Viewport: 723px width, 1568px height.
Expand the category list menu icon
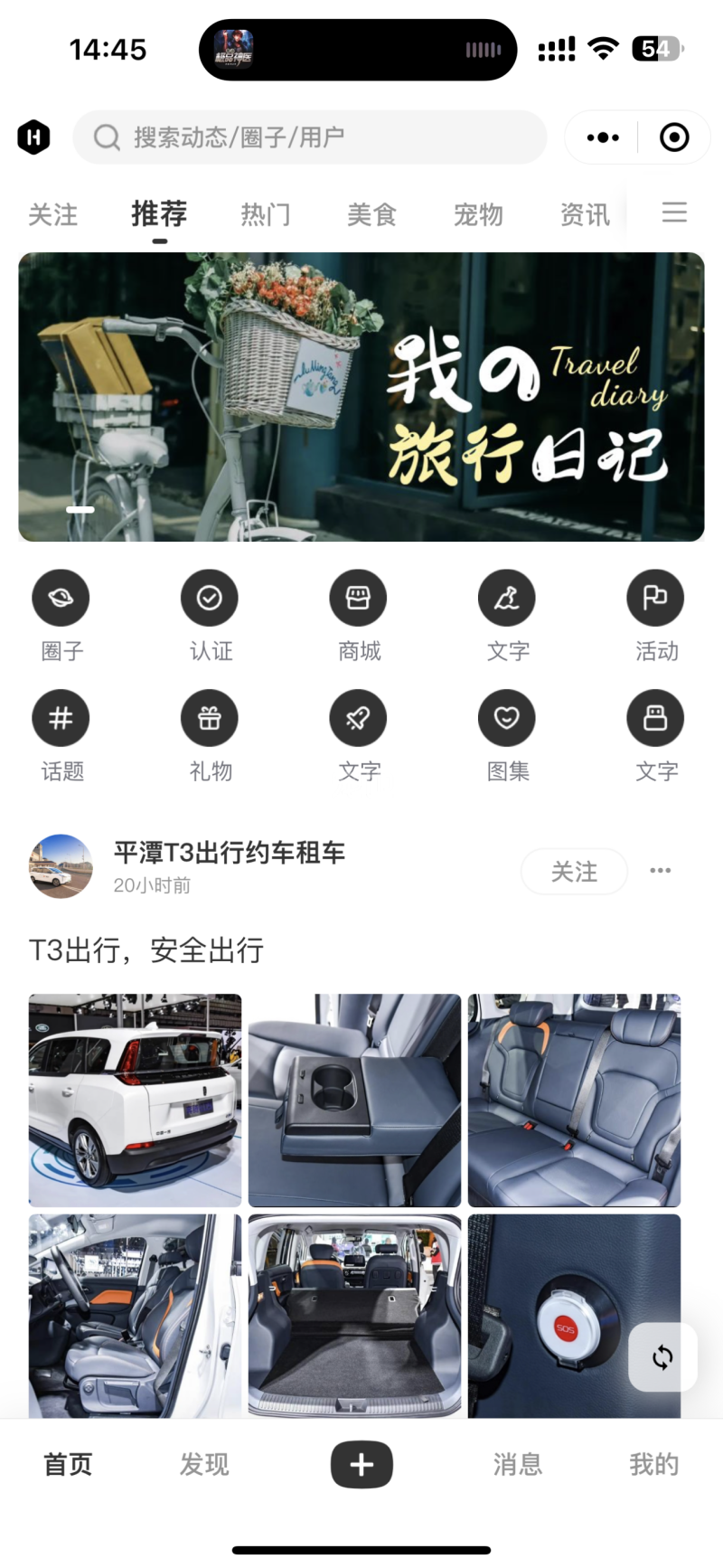674,213
